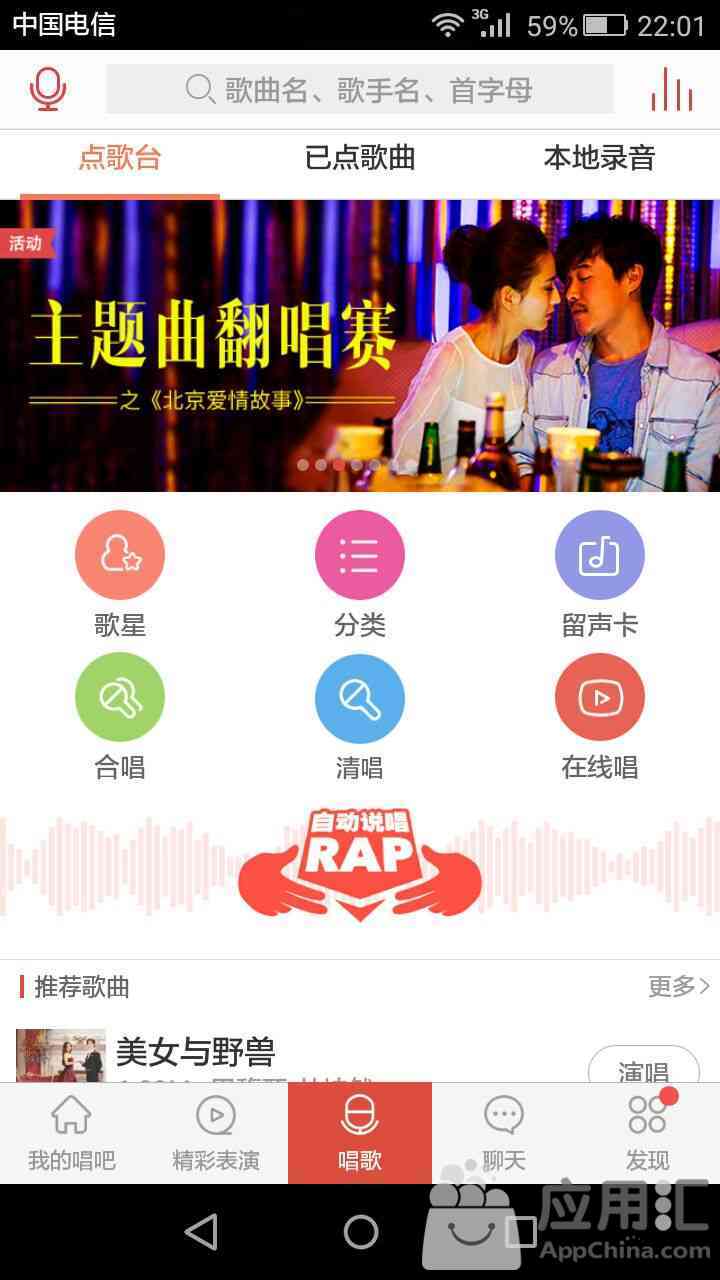720x1280 pixels.
Task: Switch to the 本地录音 tab
Action: 599,158
